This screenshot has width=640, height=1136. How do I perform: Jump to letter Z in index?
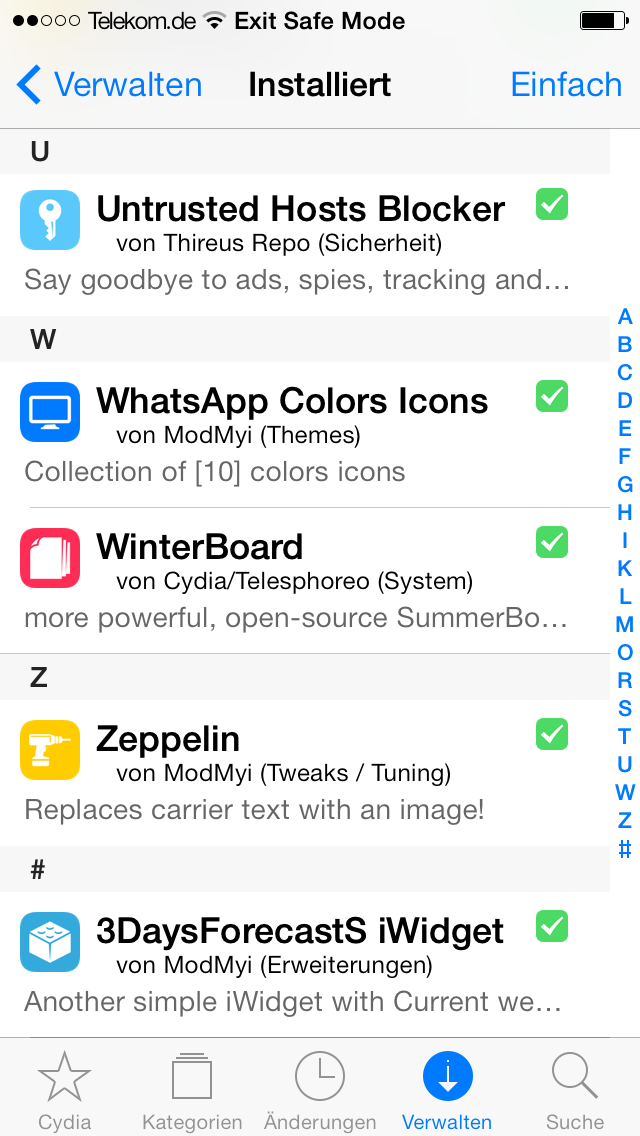(625, 821)
